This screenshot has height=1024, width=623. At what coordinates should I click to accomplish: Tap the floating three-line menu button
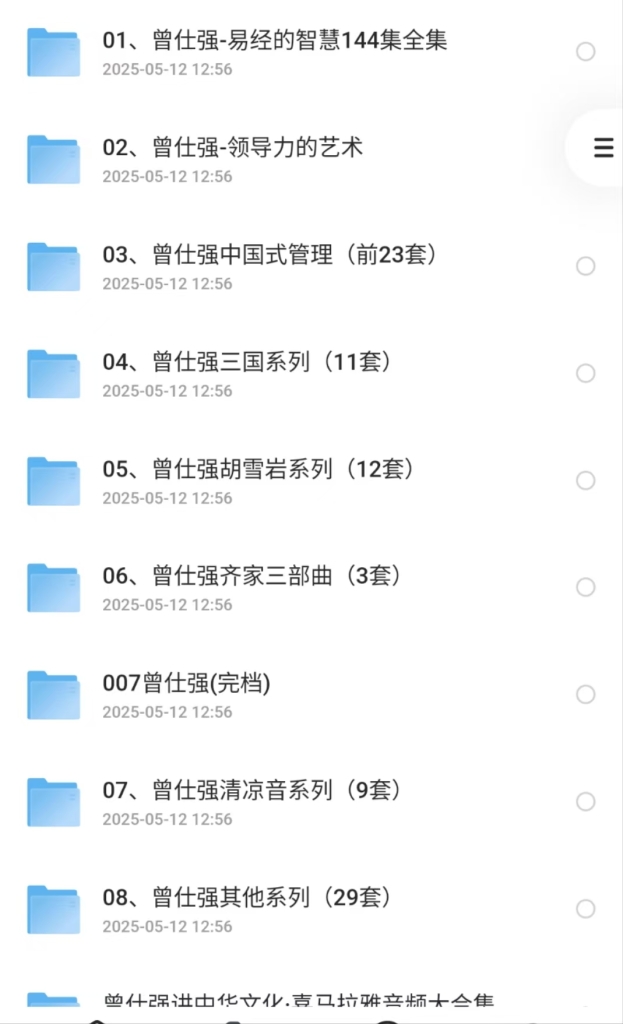coord(603,148)
